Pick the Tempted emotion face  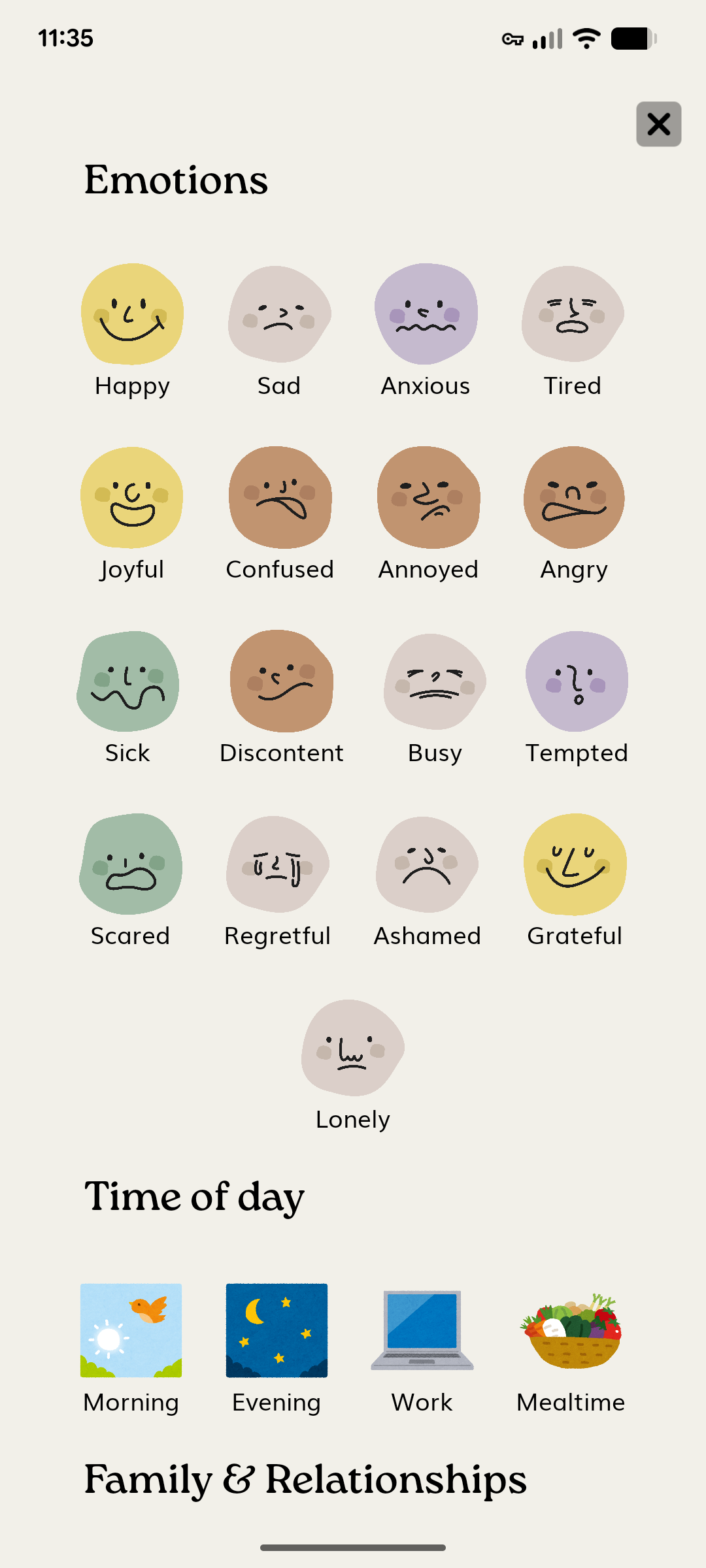[x=577, y=681]
